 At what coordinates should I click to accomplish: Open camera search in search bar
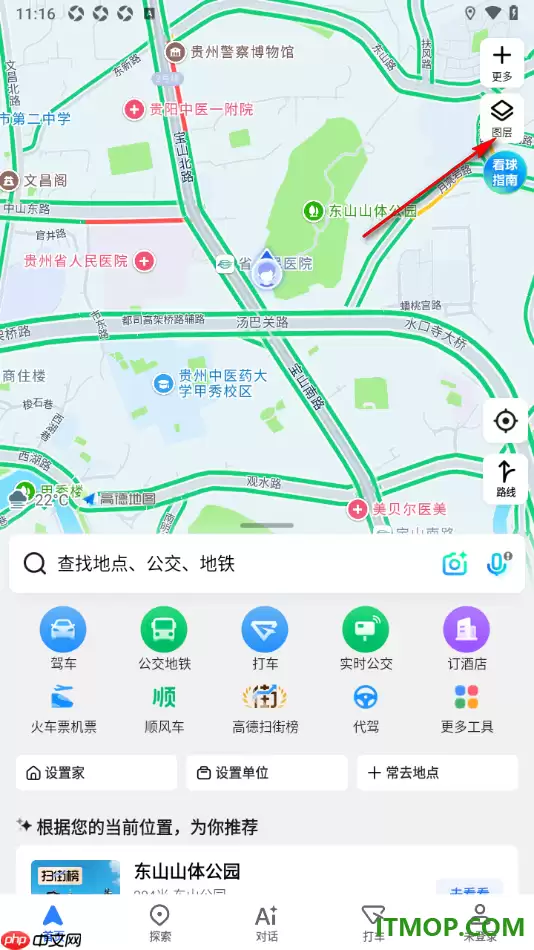(x=455, y=563)
